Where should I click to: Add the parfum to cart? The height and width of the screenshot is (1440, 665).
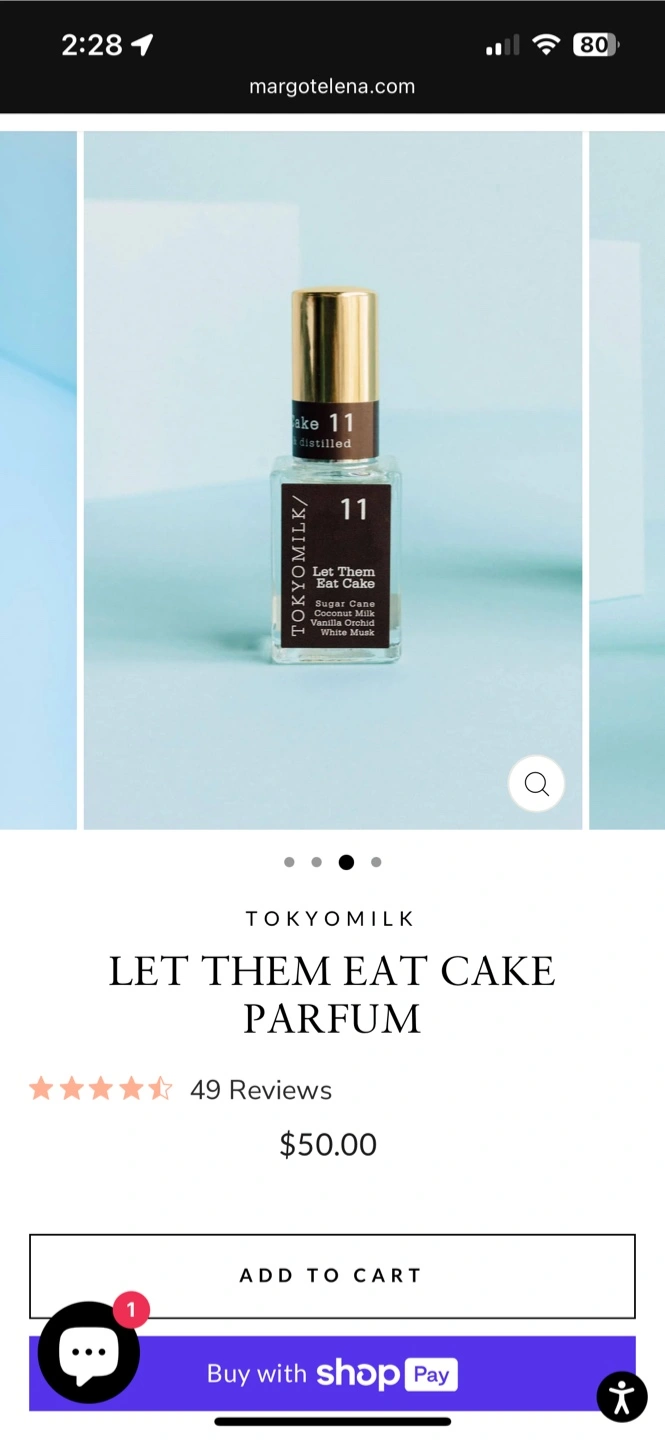coord(332,1275)
